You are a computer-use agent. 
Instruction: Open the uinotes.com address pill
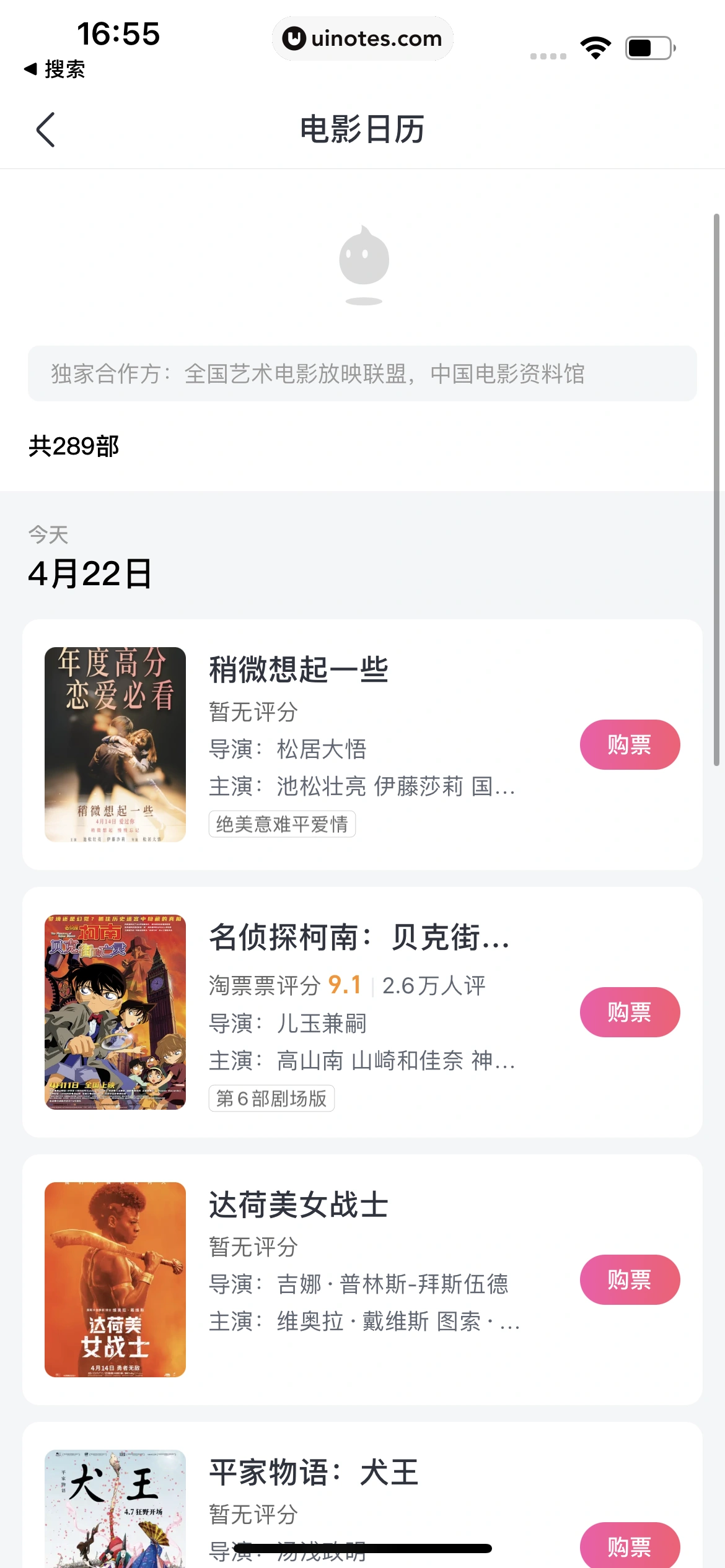point(362,38)
